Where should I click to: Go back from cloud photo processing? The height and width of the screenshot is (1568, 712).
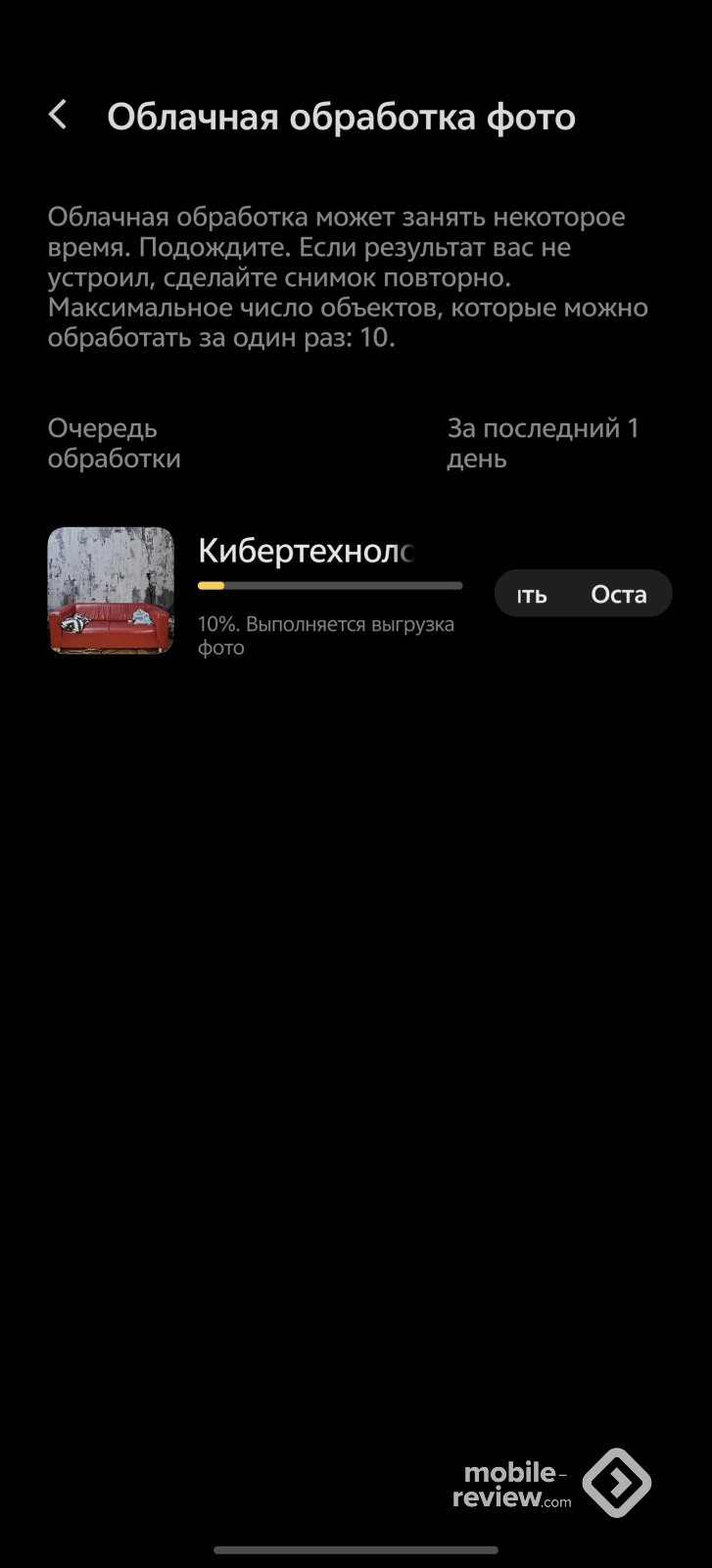point(58,116)
